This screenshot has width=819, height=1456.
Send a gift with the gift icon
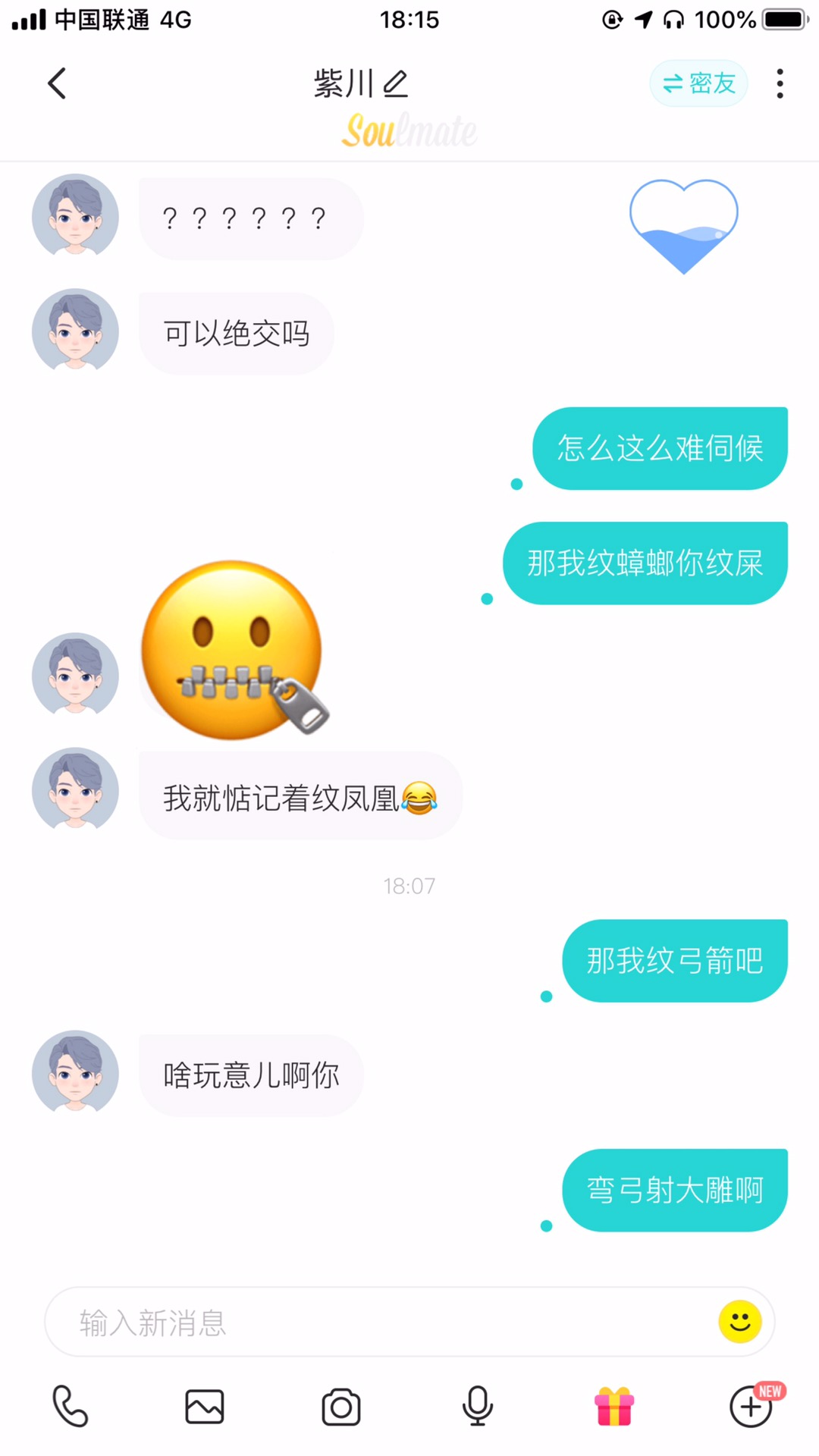(x=614, y=1407)
